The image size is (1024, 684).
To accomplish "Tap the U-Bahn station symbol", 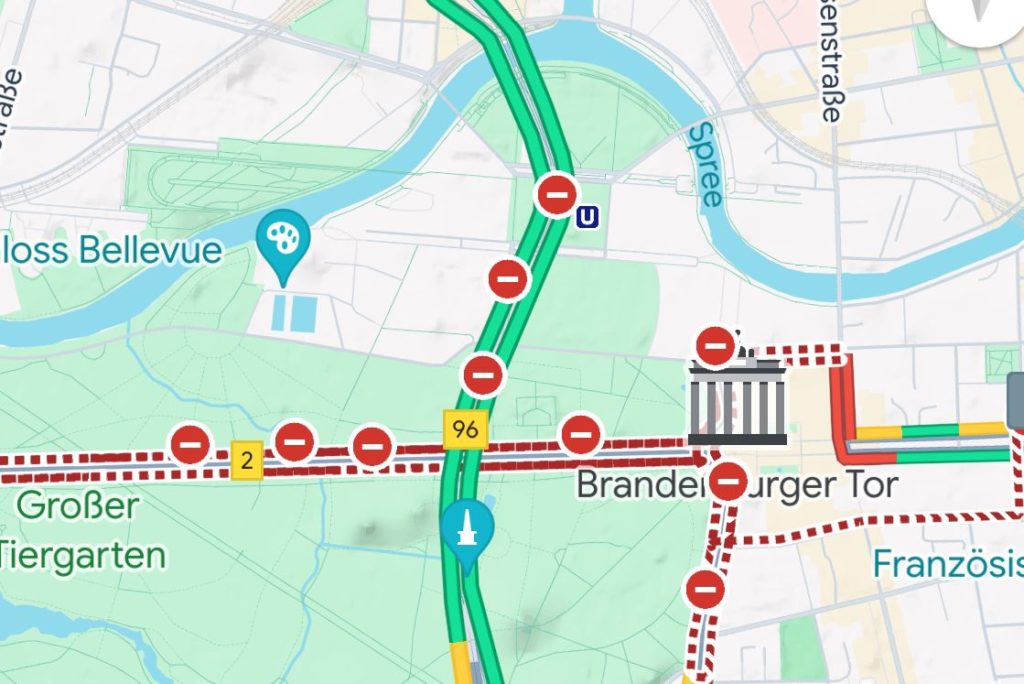I will click(x=589, y=215).
